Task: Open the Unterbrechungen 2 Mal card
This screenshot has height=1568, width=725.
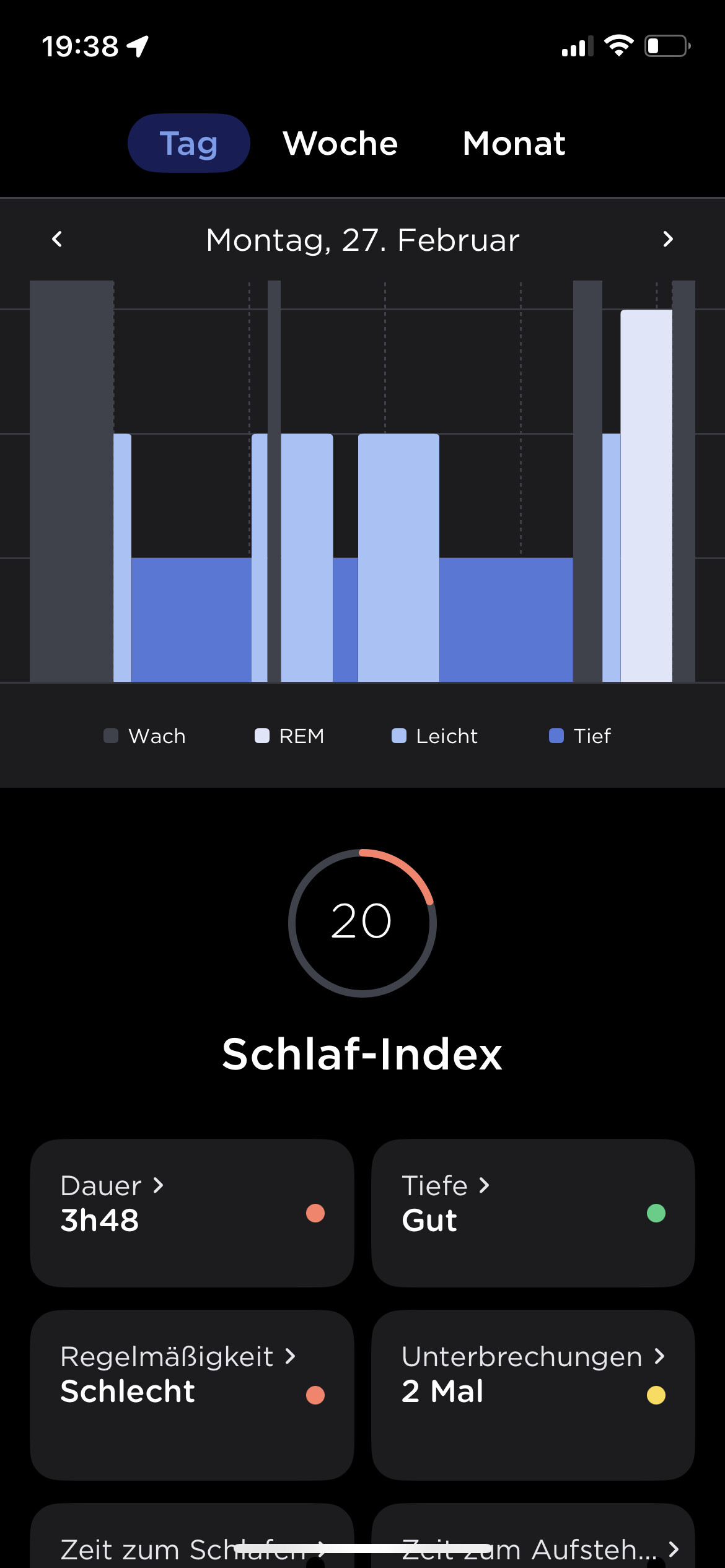Action: pyautogui.click(x=532, y=1393)
